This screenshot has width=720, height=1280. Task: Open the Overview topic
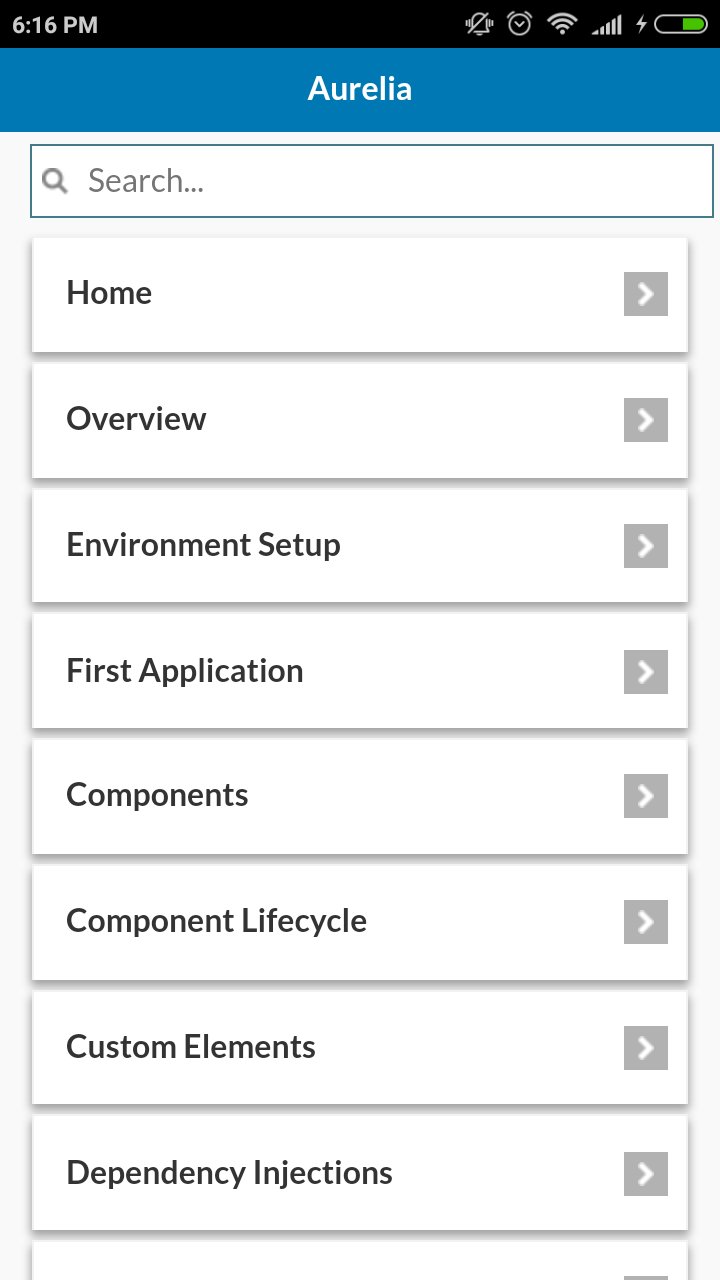tap(360, 420)
